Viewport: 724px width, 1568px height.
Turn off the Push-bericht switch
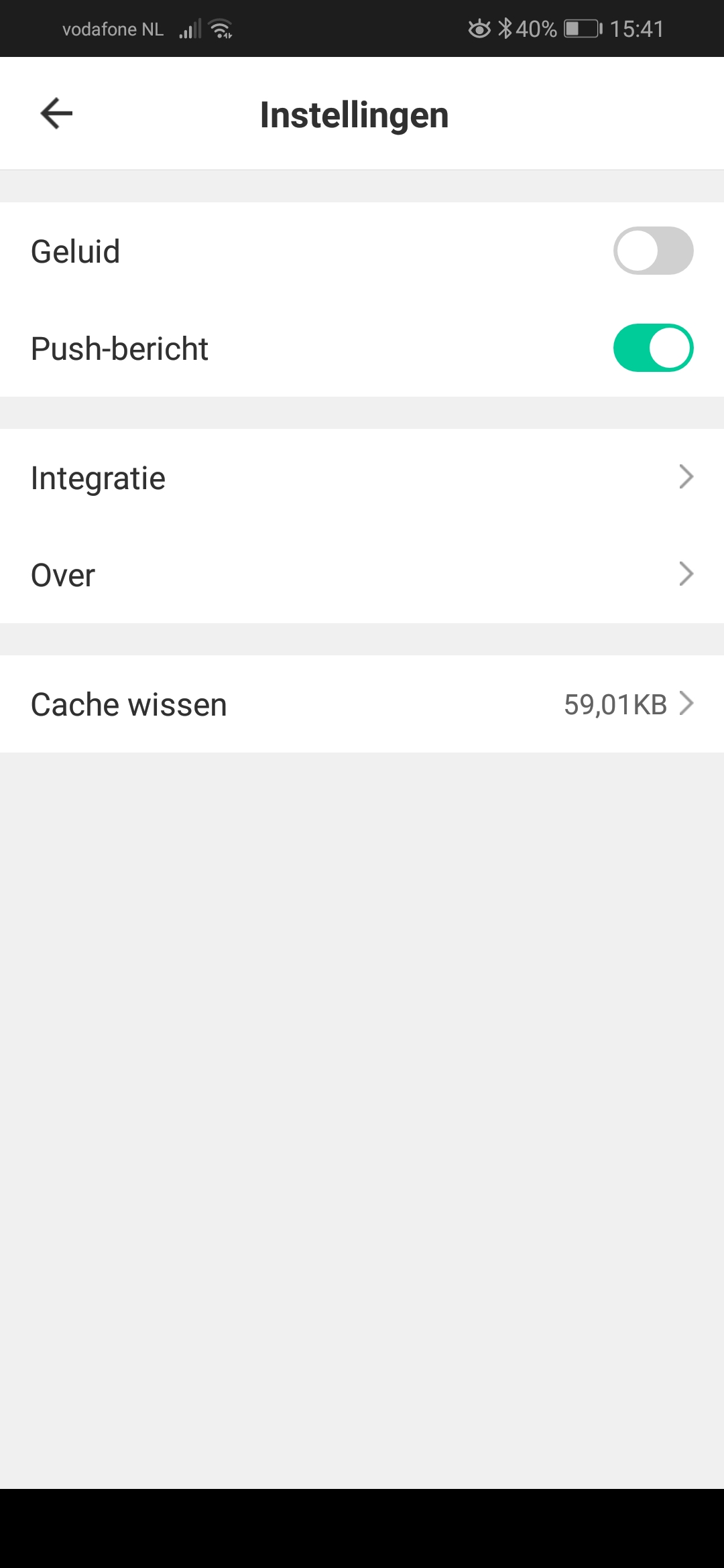click(653, 348)
